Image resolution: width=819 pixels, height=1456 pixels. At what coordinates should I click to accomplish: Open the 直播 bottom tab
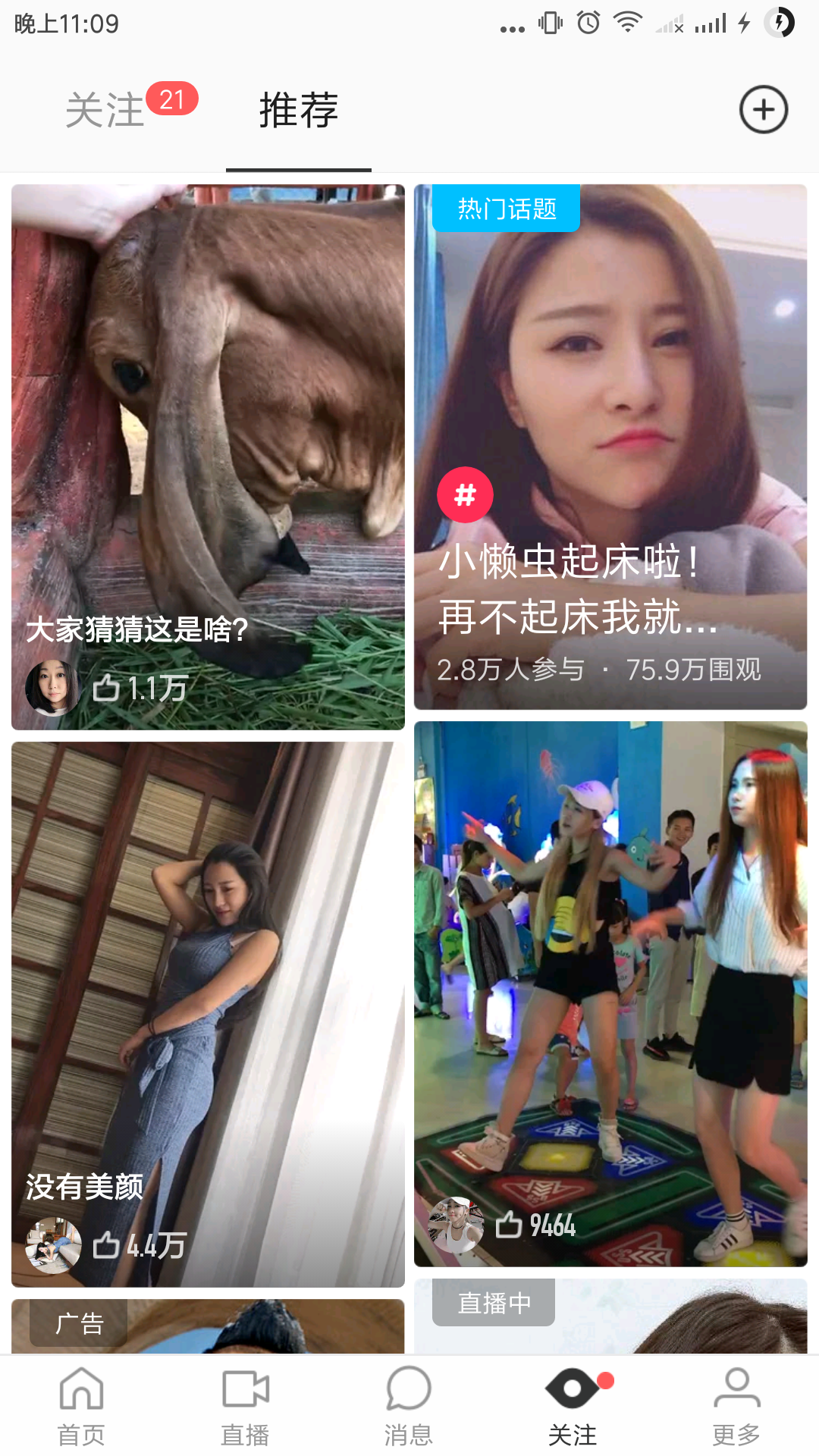click(x=245, y=1406)
